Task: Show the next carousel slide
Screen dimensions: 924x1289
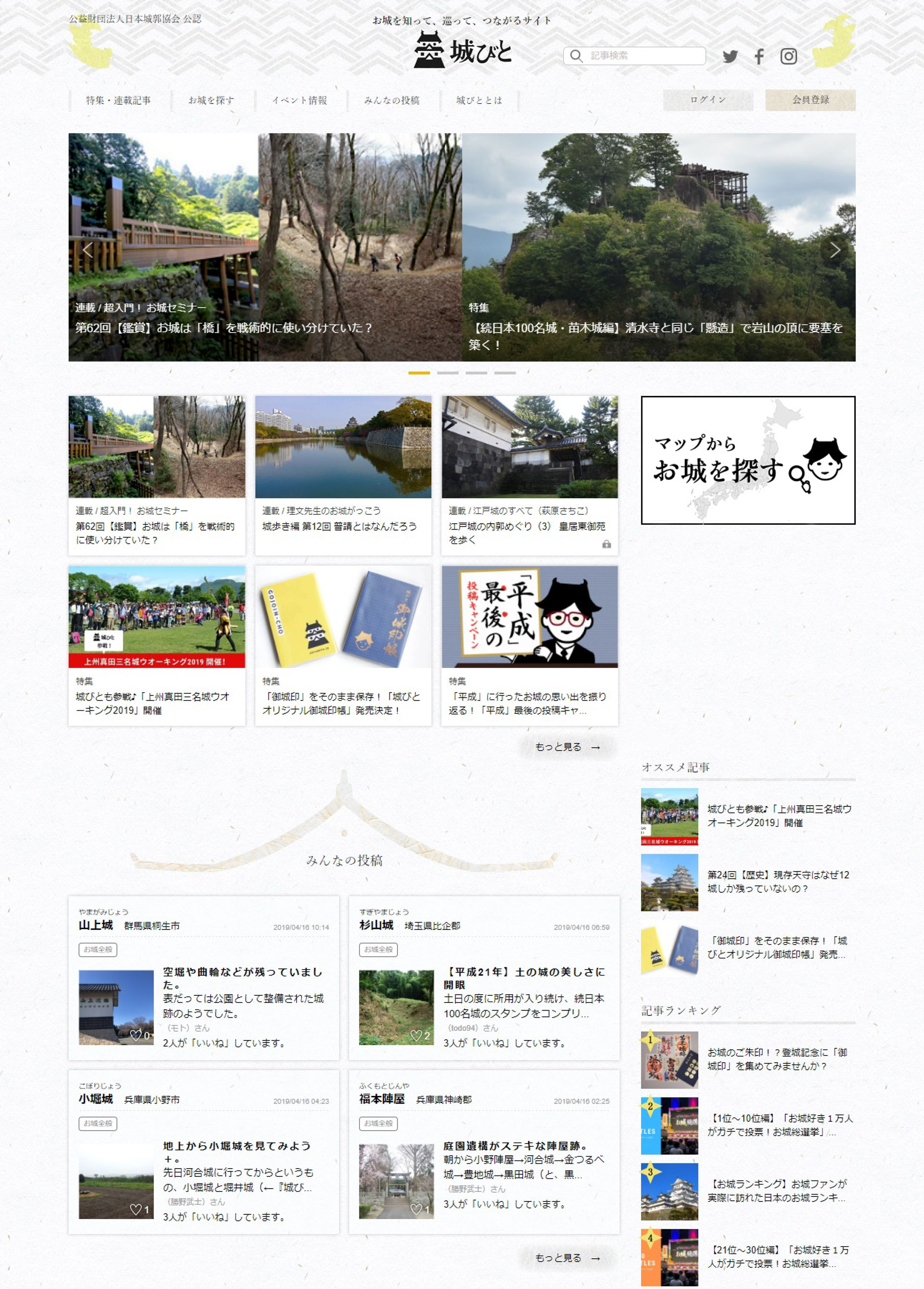Action: coord(834,249)
